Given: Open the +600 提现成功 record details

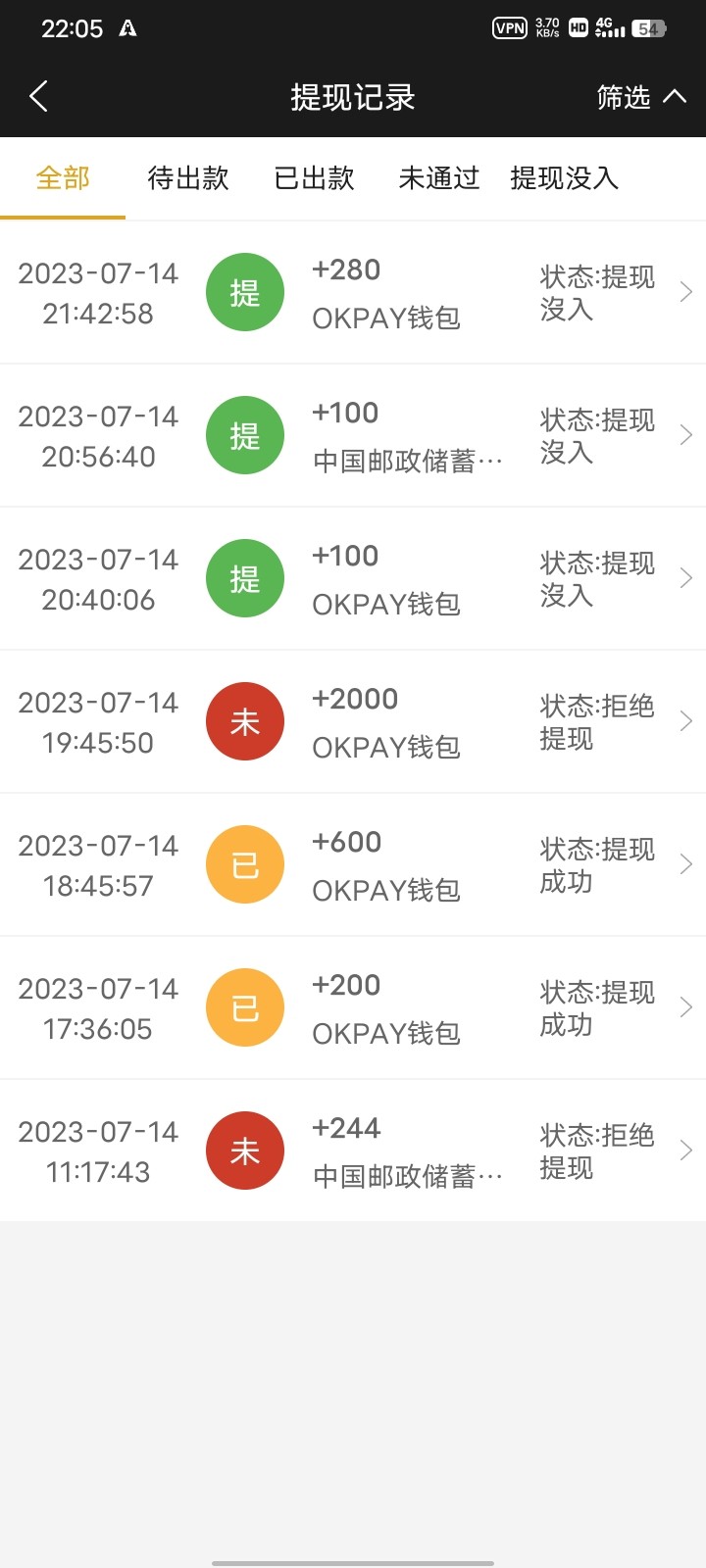Looking at the screenshot, I should pyautogui.click(x=685, y=863).
